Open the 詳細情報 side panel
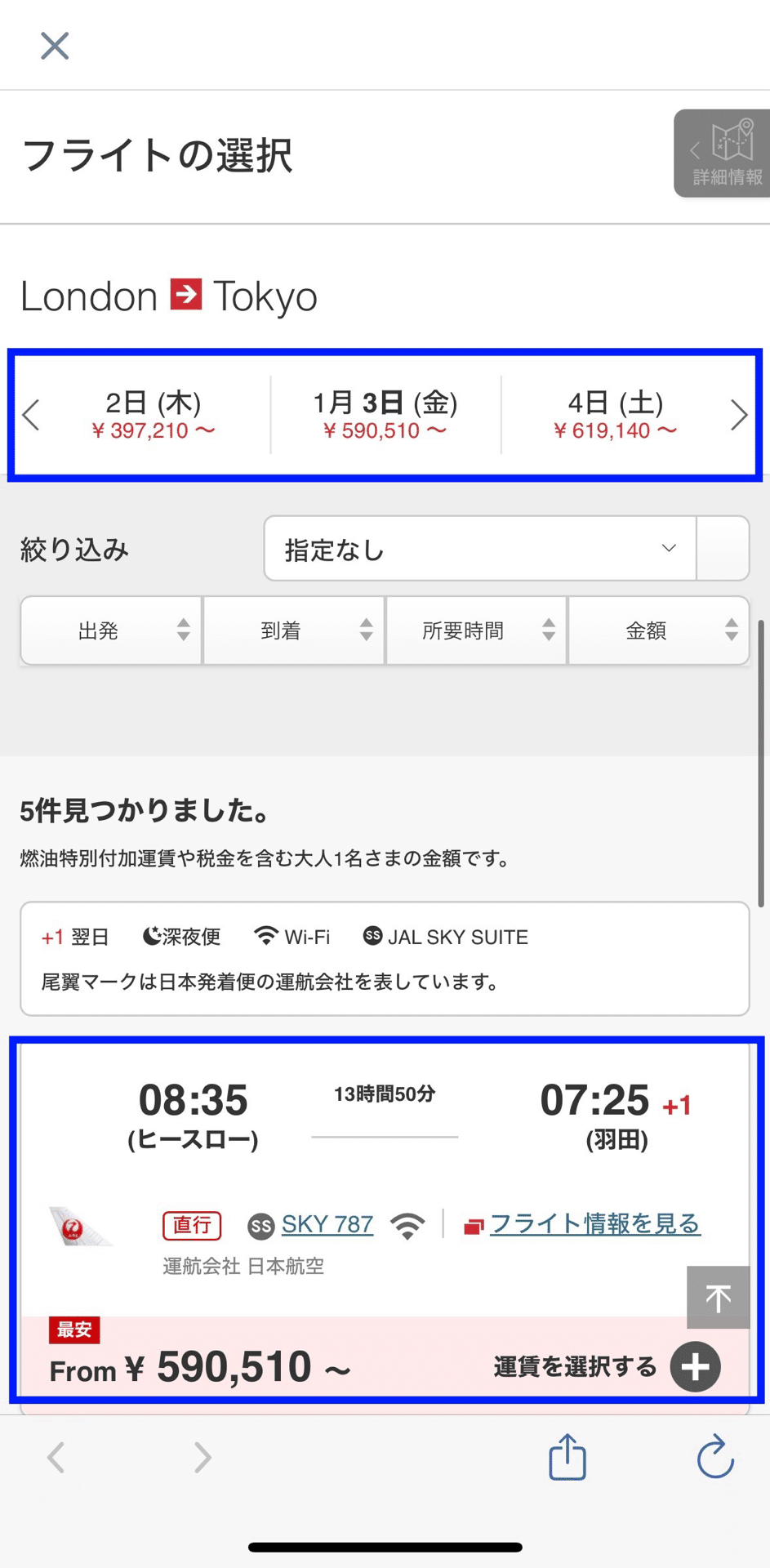The image size is (770, 1568). [x=723, y=154]
